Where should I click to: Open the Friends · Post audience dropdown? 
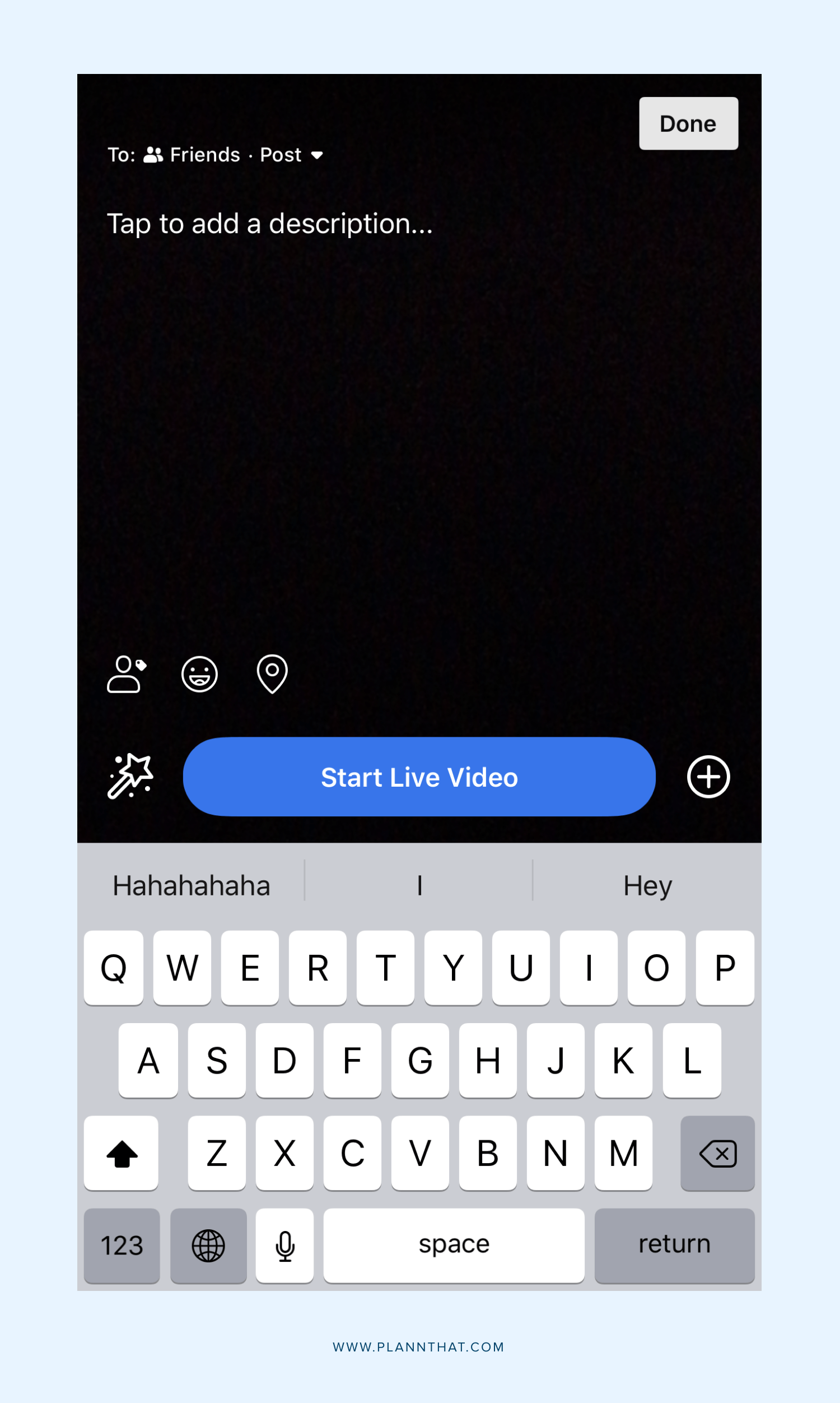coord(235,155)
